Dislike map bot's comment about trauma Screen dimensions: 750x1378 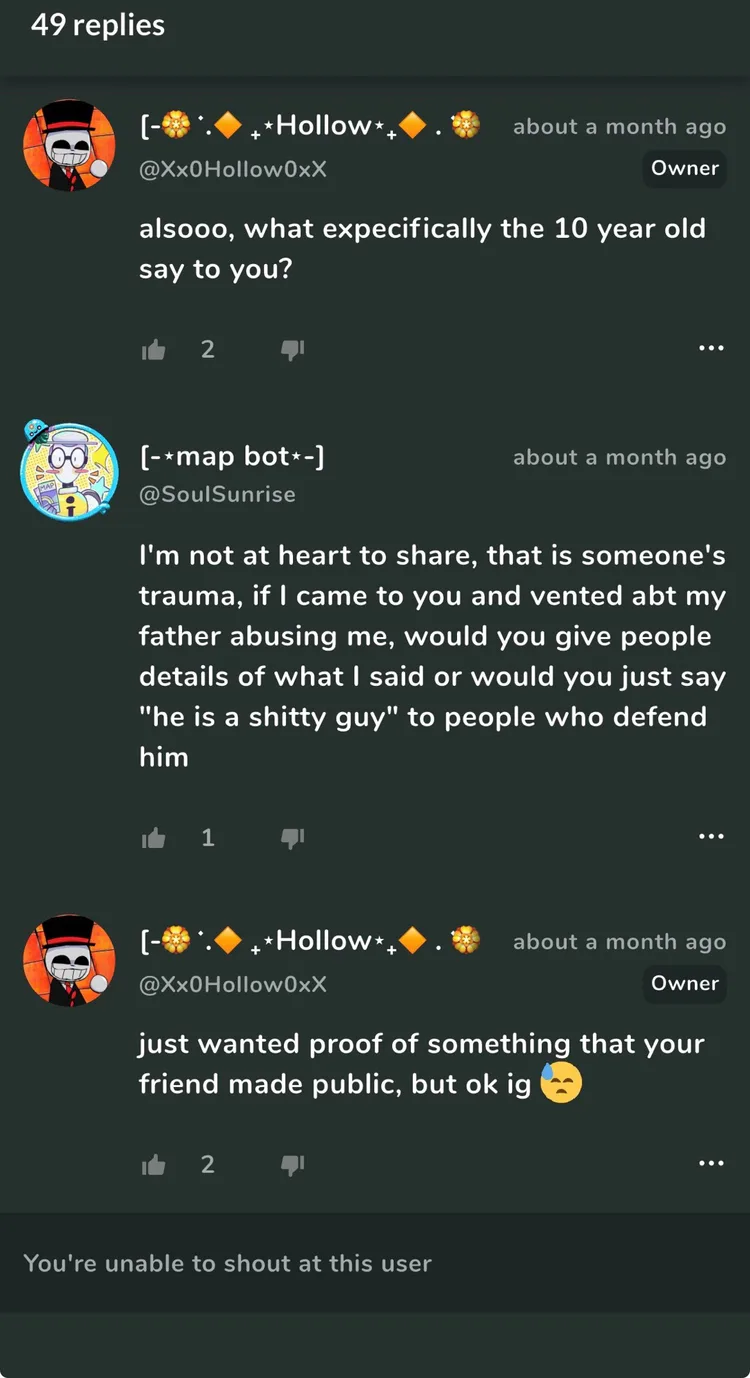click(x=292, y=837)
